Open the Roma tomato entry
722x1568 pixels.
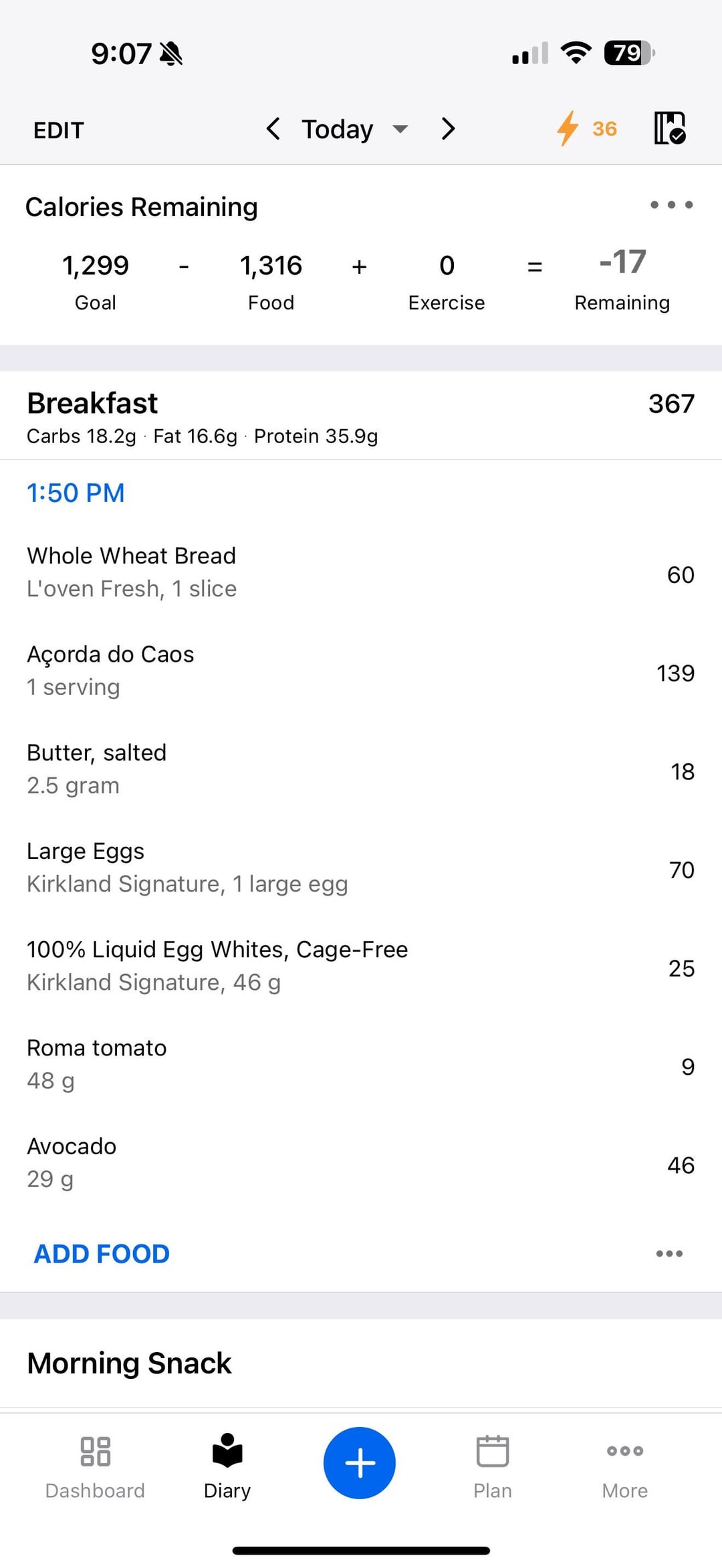coord(361,1063)
